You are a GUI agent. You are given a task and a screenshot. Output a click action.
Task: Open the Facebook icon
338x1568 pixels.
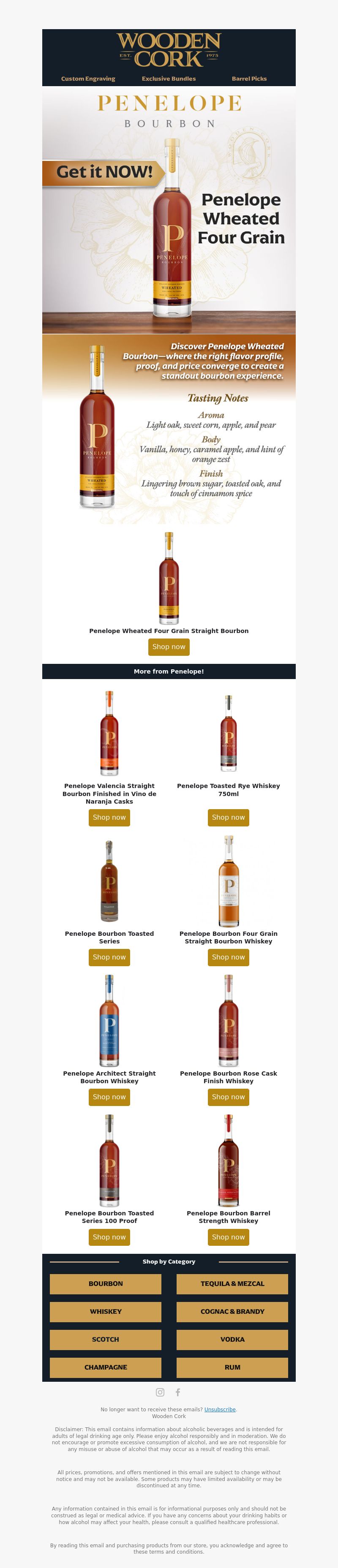coord(178,1392)
